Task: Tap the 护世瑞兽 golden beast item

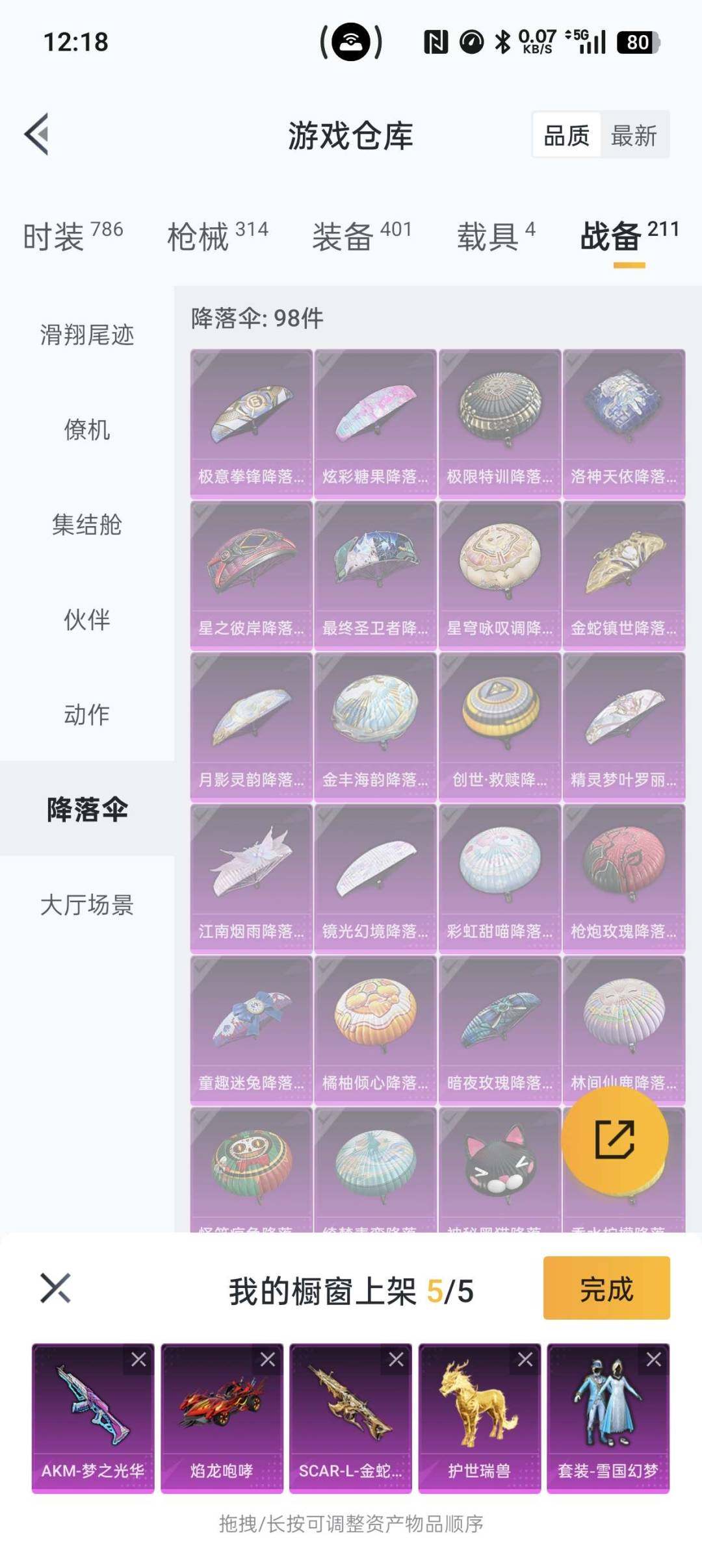Action: pos(481,1415)
